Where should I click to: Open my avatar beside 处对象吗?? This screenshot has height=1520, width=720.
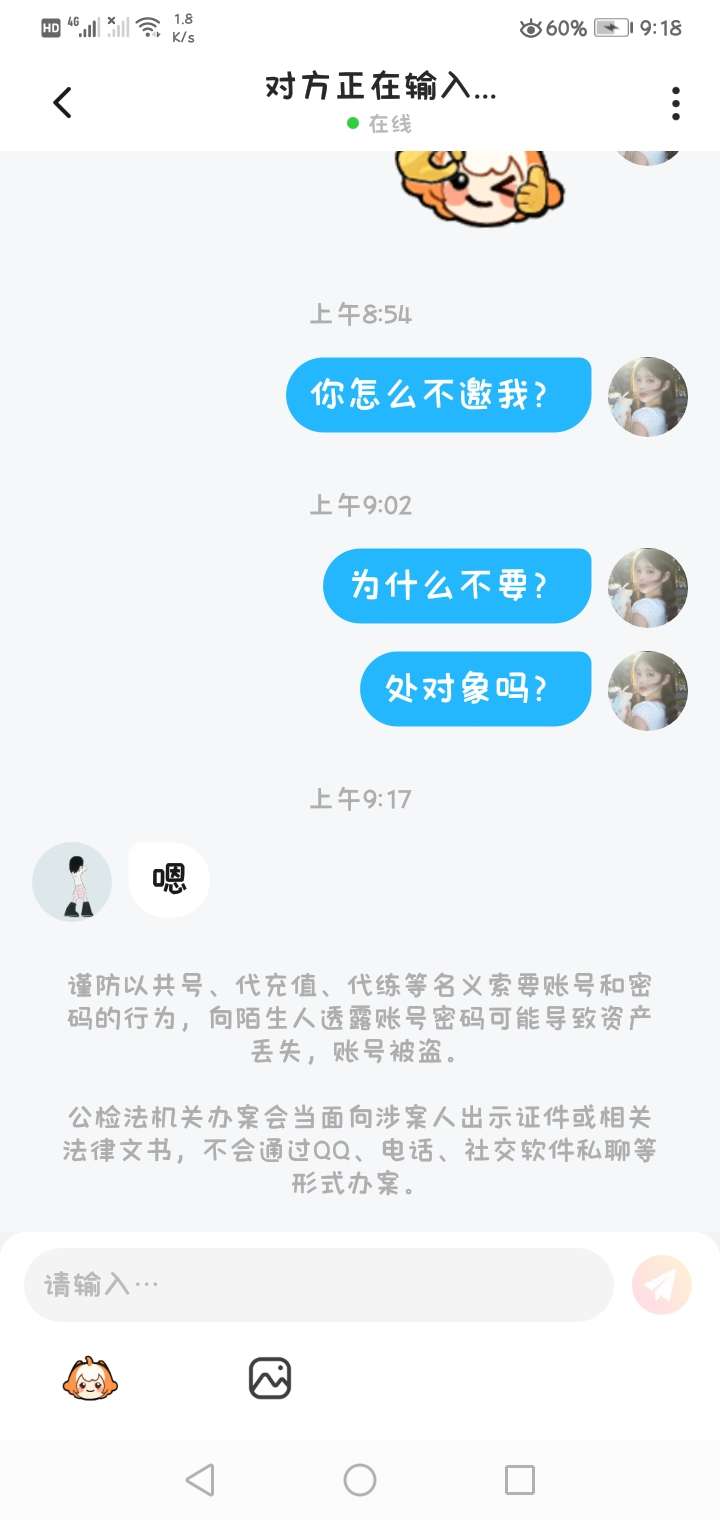click(648, 690)
